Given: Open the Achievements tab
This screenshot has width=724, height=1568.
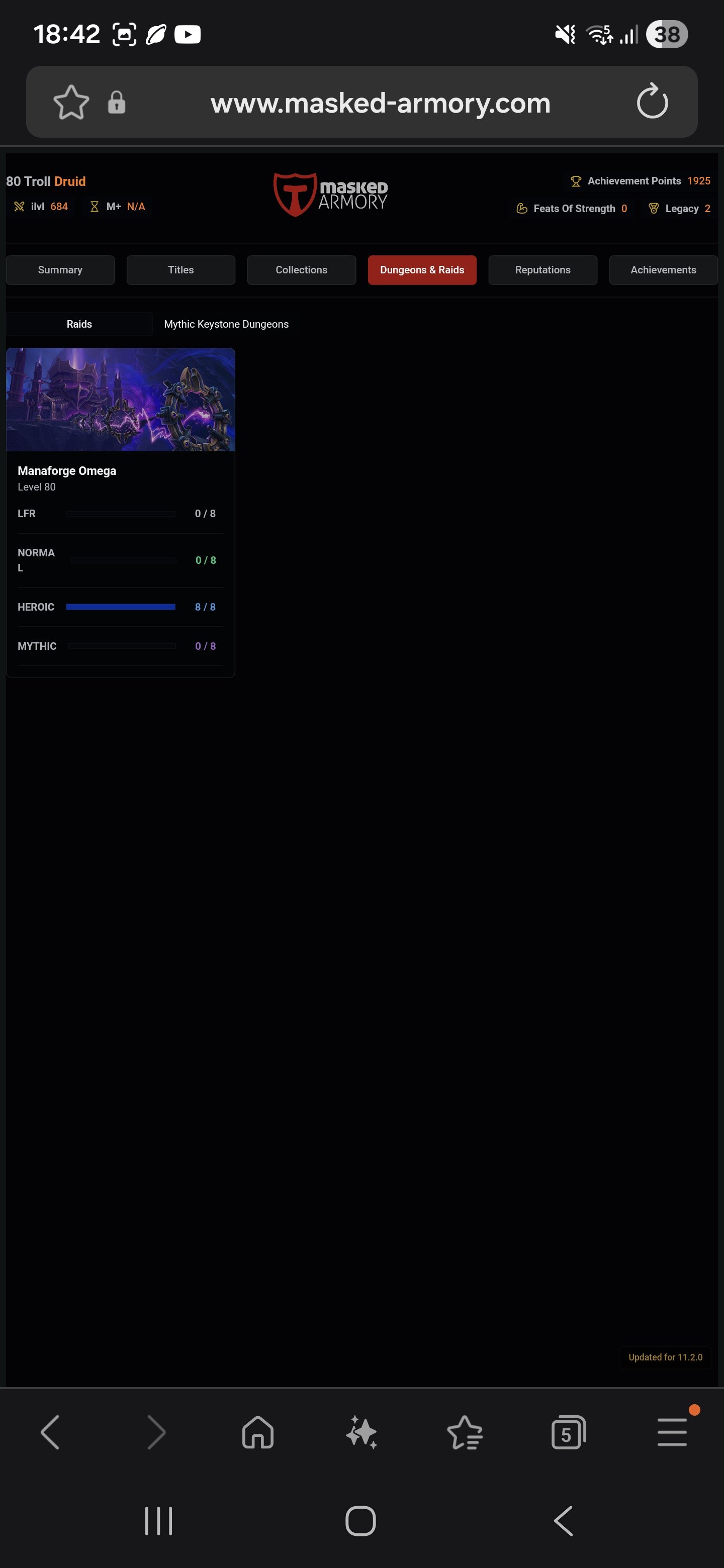Looking at the screenshot, I should (x=663, y=270).
